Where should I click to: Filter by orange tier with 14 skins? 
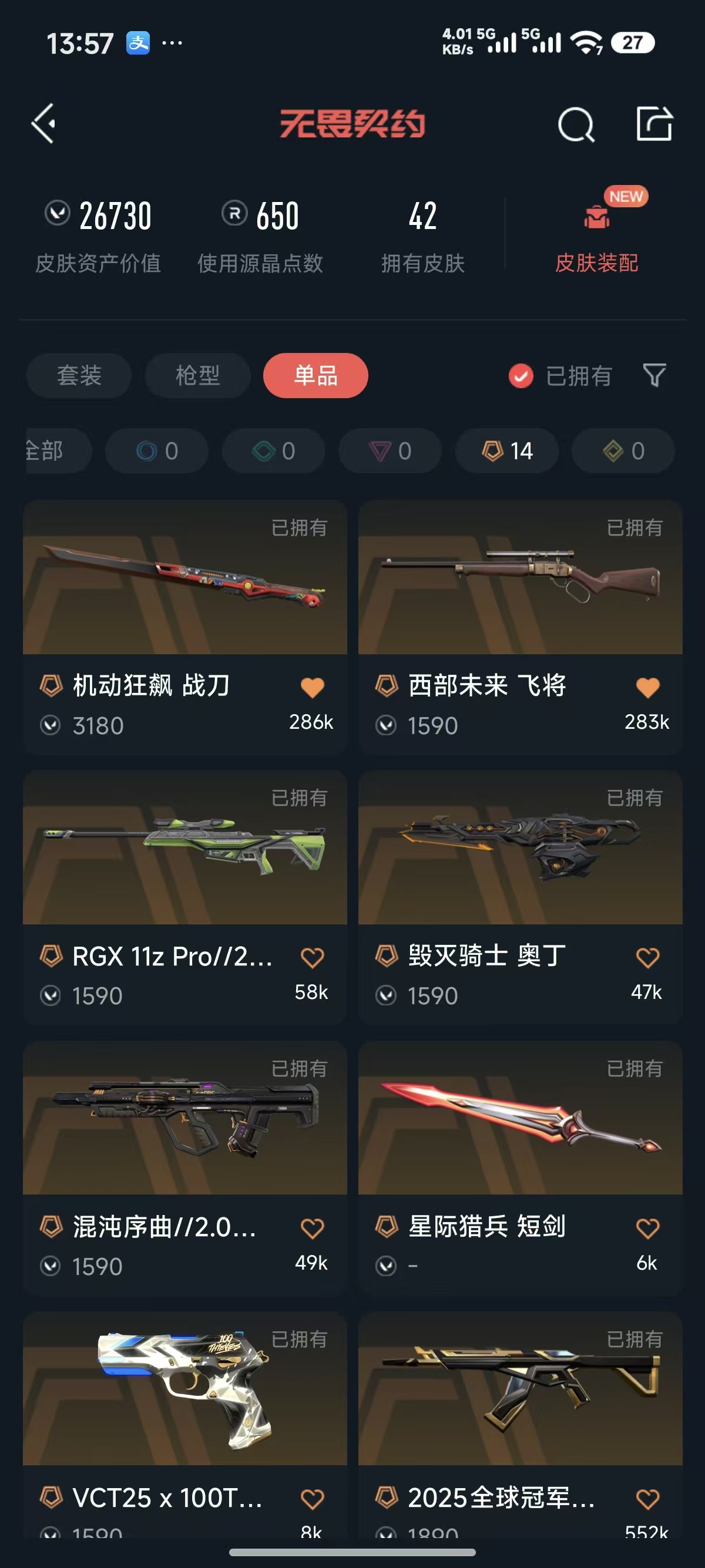pos(506,450)
